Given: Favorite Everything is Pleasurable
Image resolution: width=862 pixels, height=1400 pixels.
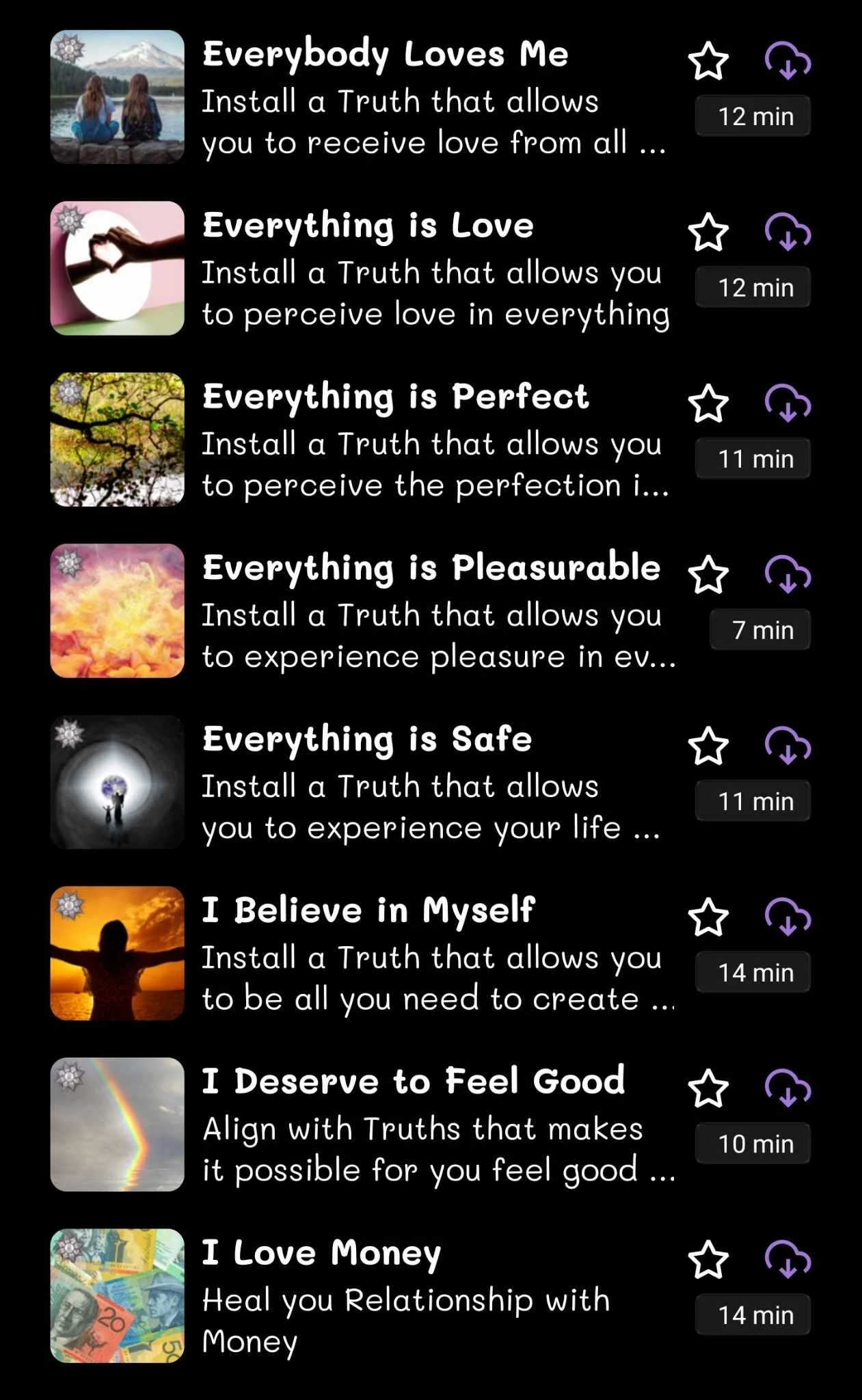Looking at the screenshot, I should tap(708, 575).
